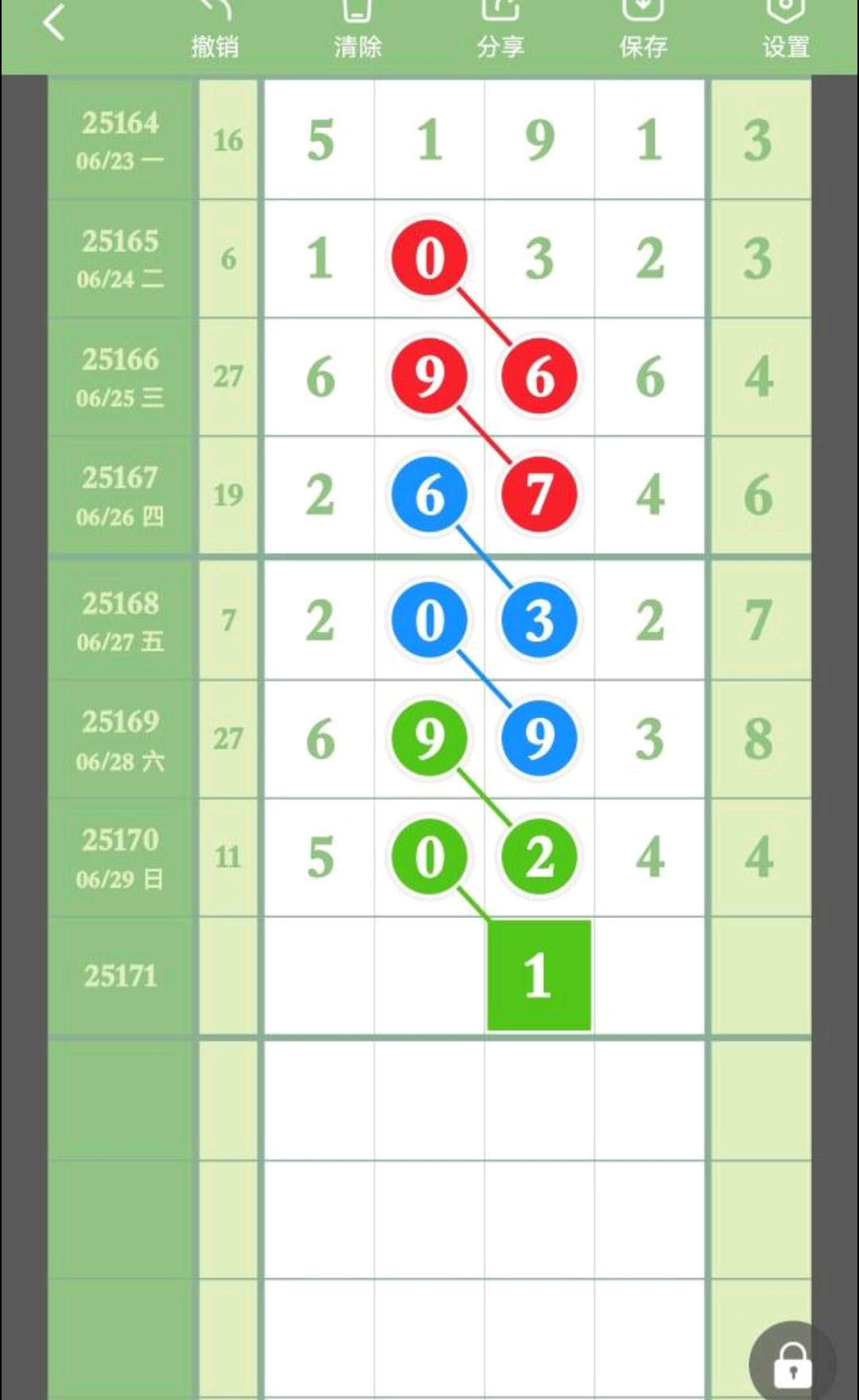
Task: Open 设置 settings
Action: 786,30
